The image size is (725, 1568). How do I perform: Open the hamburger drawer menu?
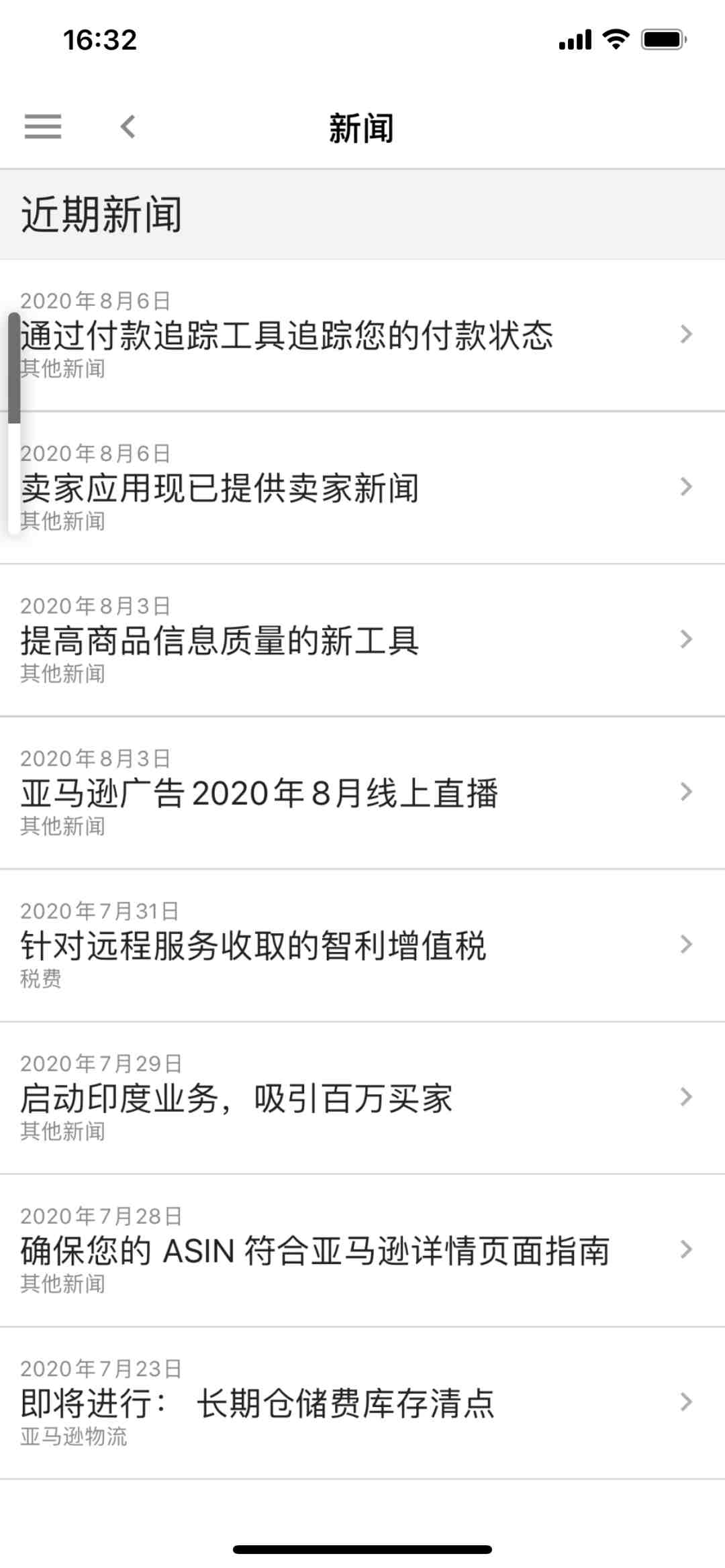(43, 126)
